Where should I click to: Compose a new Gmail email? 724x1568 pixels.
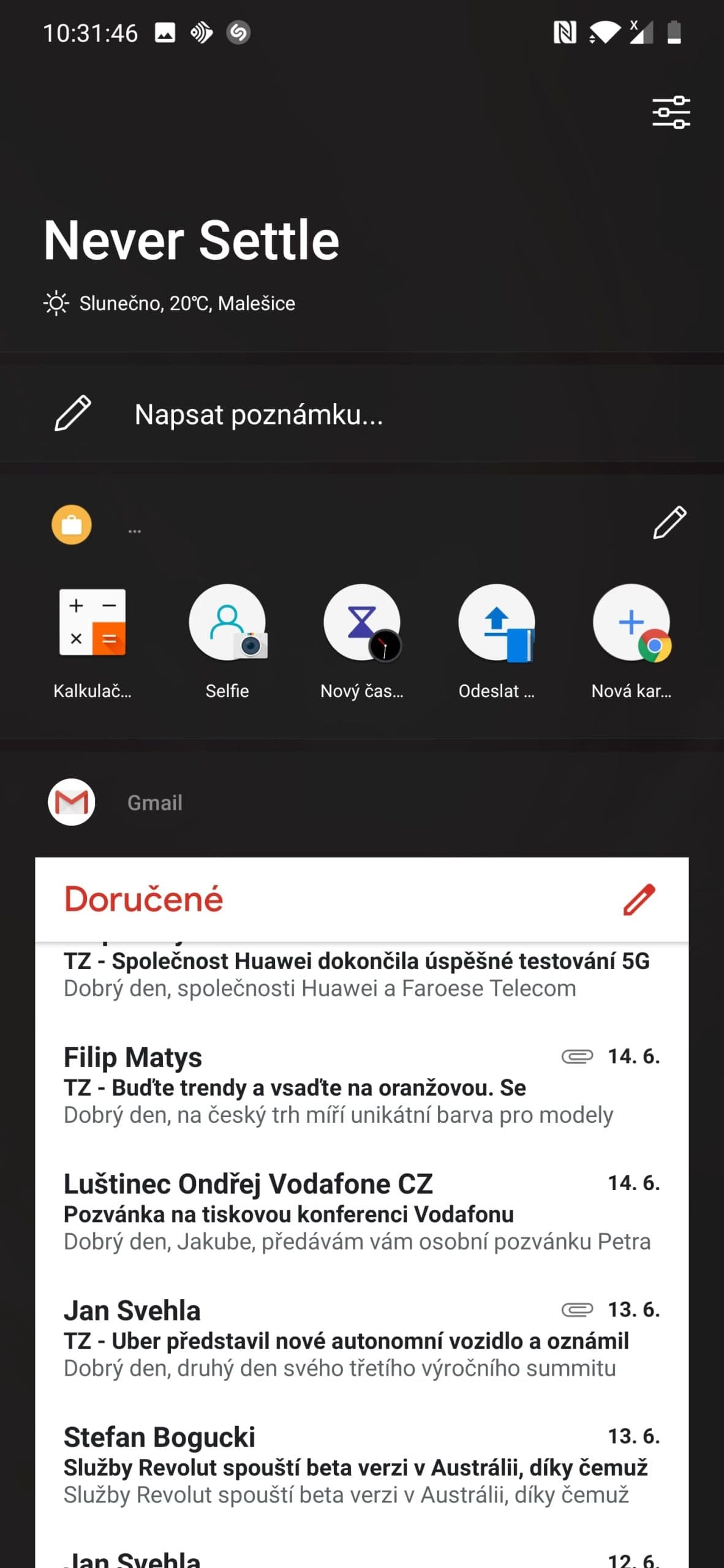point(639,899)
